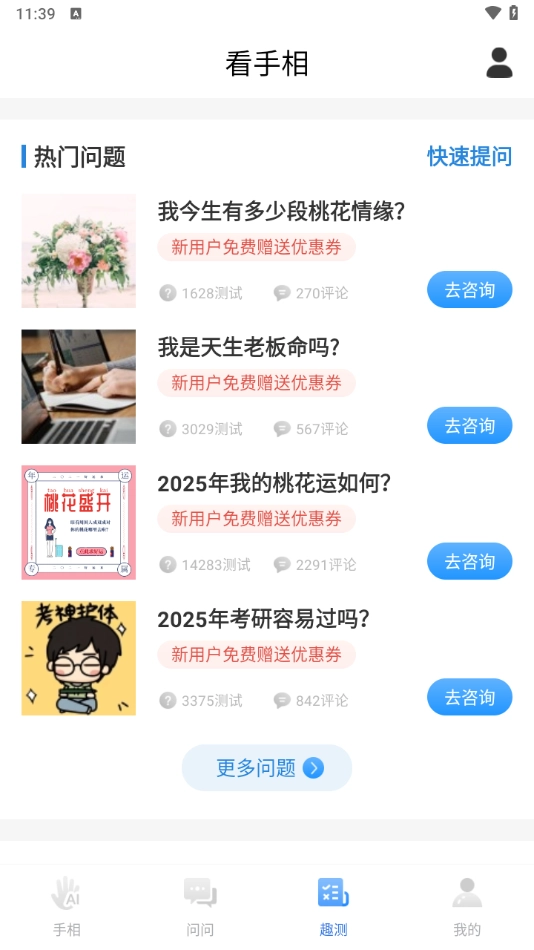The image size is (534, 950).
Task: Open the profile icon in the header
Action: point(499,63)
